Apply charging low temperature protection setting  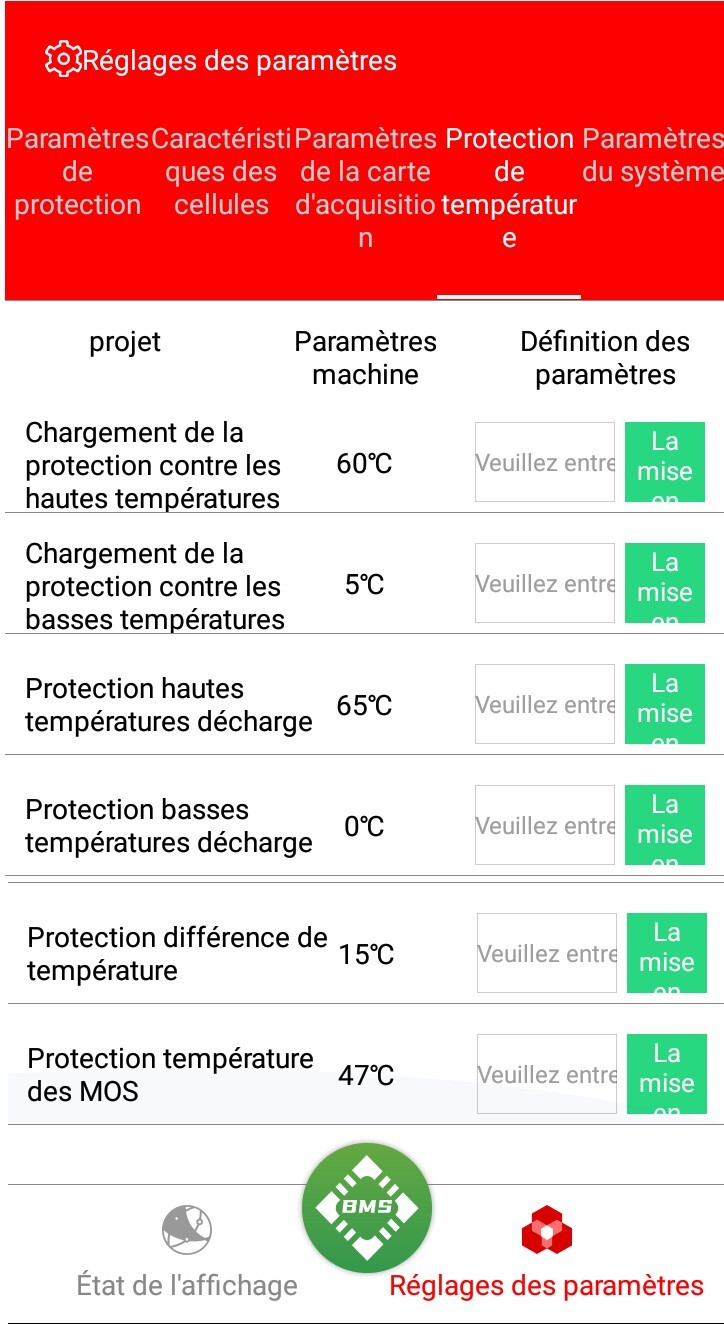665,583
